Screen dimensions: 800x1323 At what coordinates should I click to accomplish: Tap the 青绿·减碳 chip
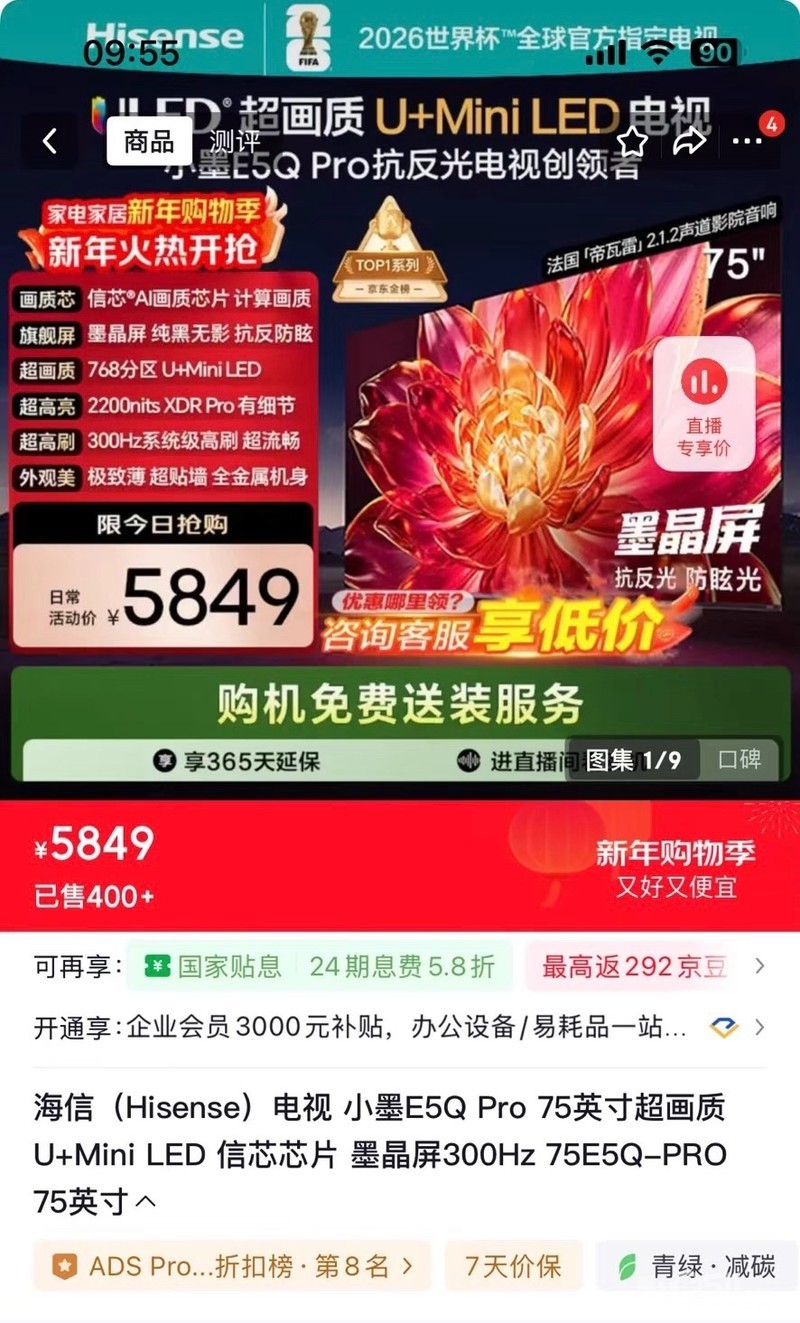[698, 1266]
